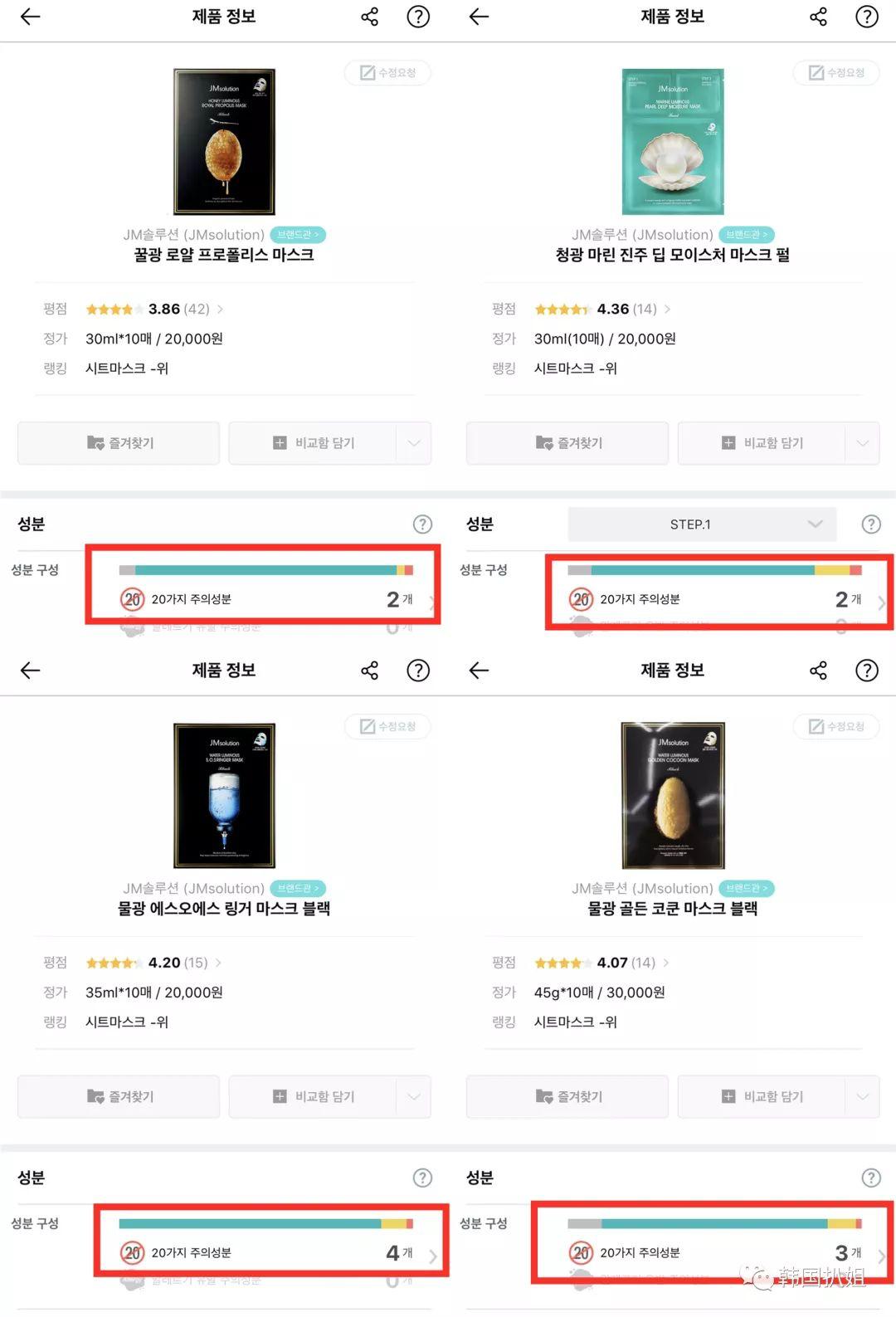The height and width of the screenshot is (1317, 896).
Task: Tap the bookmark icon inside 즐겨찾기 for golden cocoon mask
Action: click(x=545, y=1096)
